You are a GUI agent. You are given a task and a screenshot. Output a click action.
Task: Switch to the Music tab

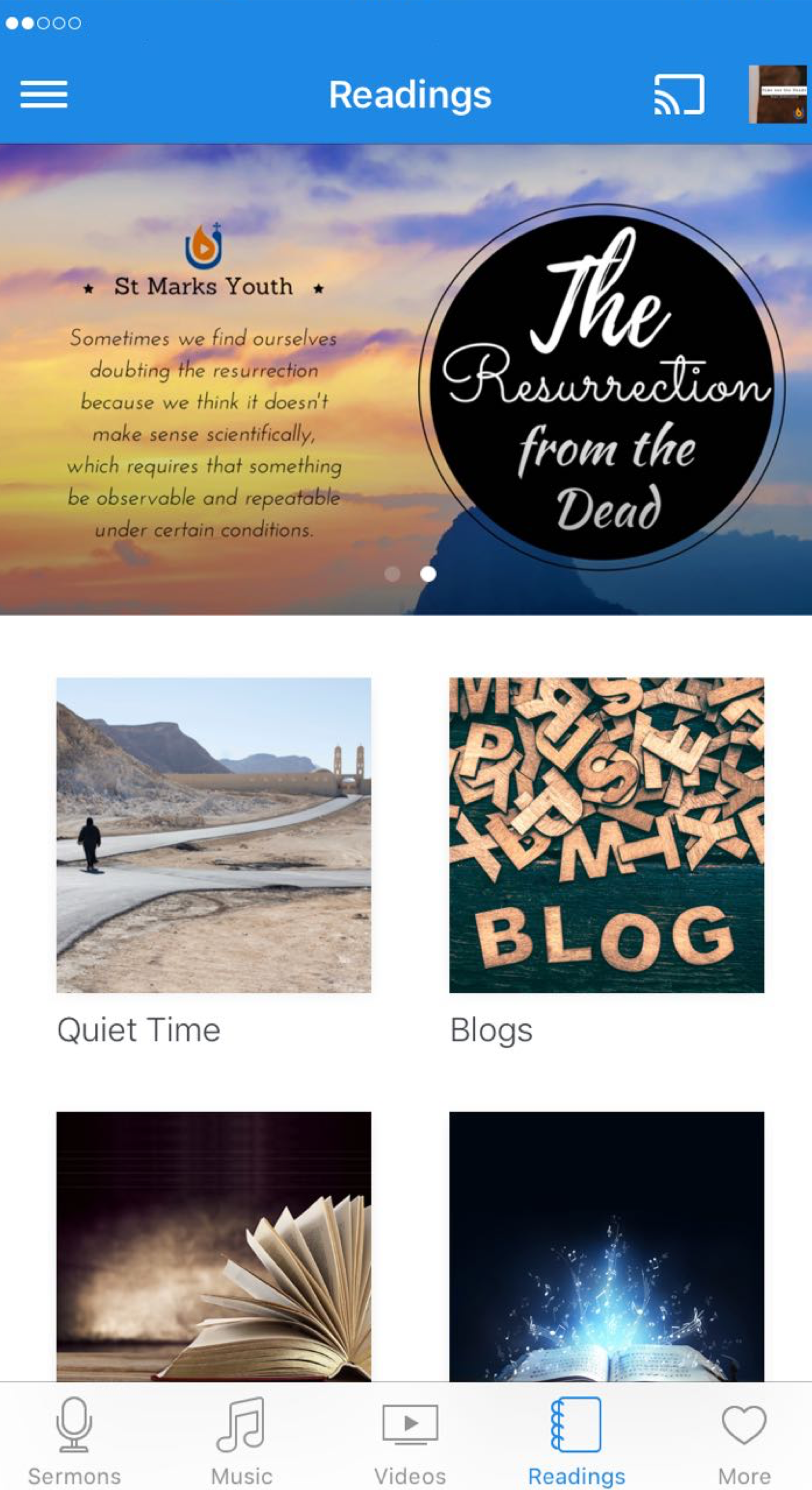[241, 1440]
